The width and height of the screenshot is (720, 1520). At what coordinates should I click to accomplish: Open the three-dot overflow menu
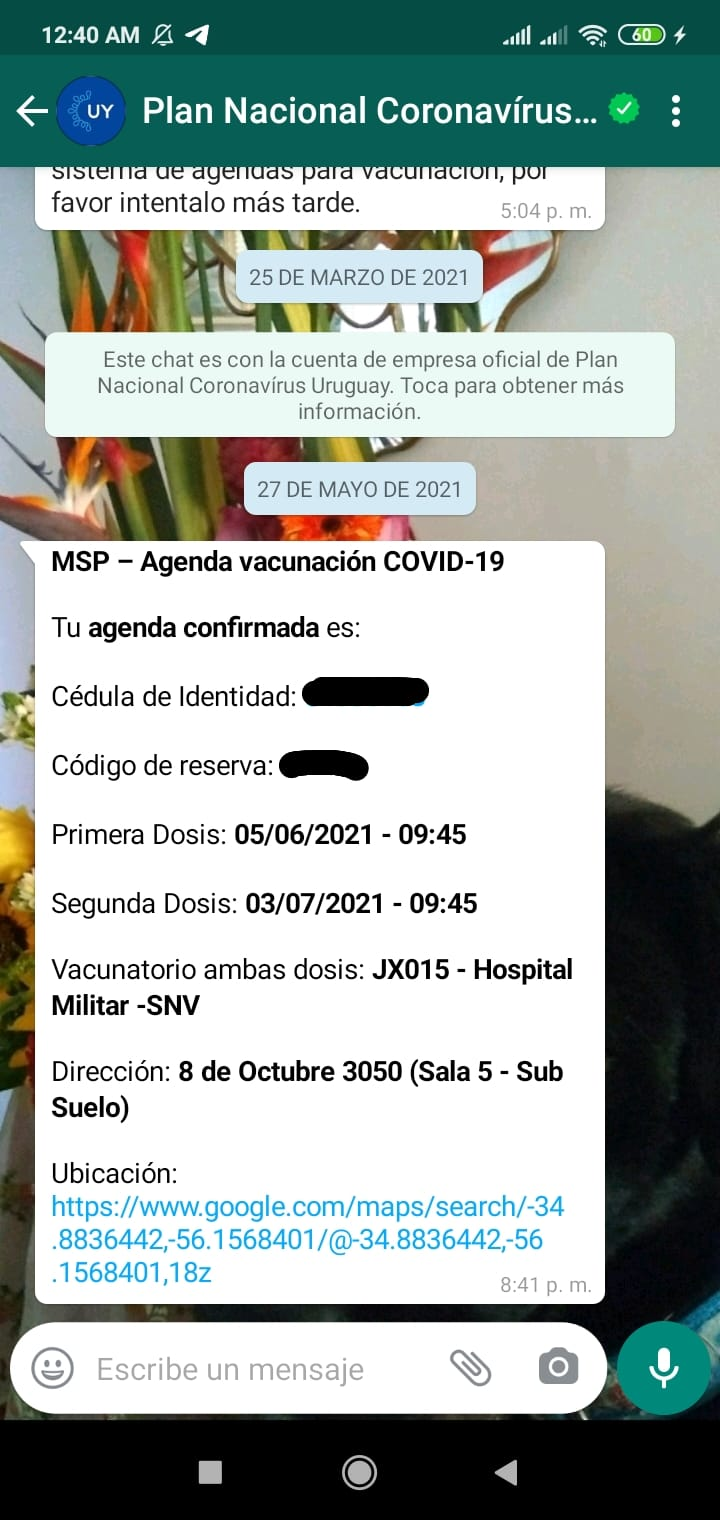click(676, 111)
